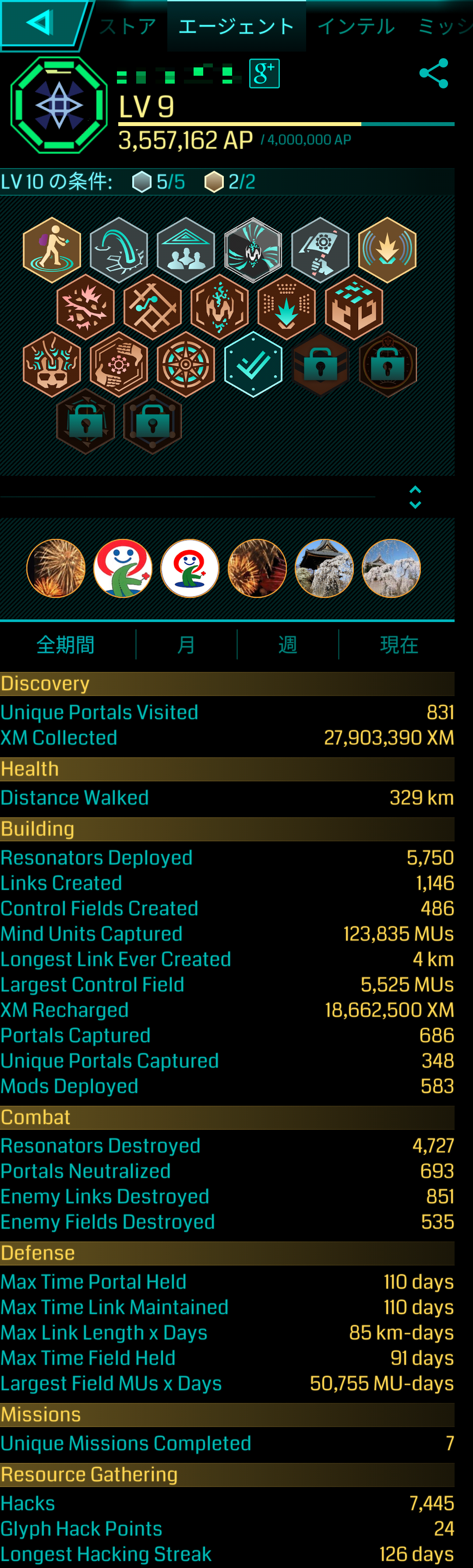473x1568 pixels.
Task: Share the agent profile
Action: click(434, 74)
